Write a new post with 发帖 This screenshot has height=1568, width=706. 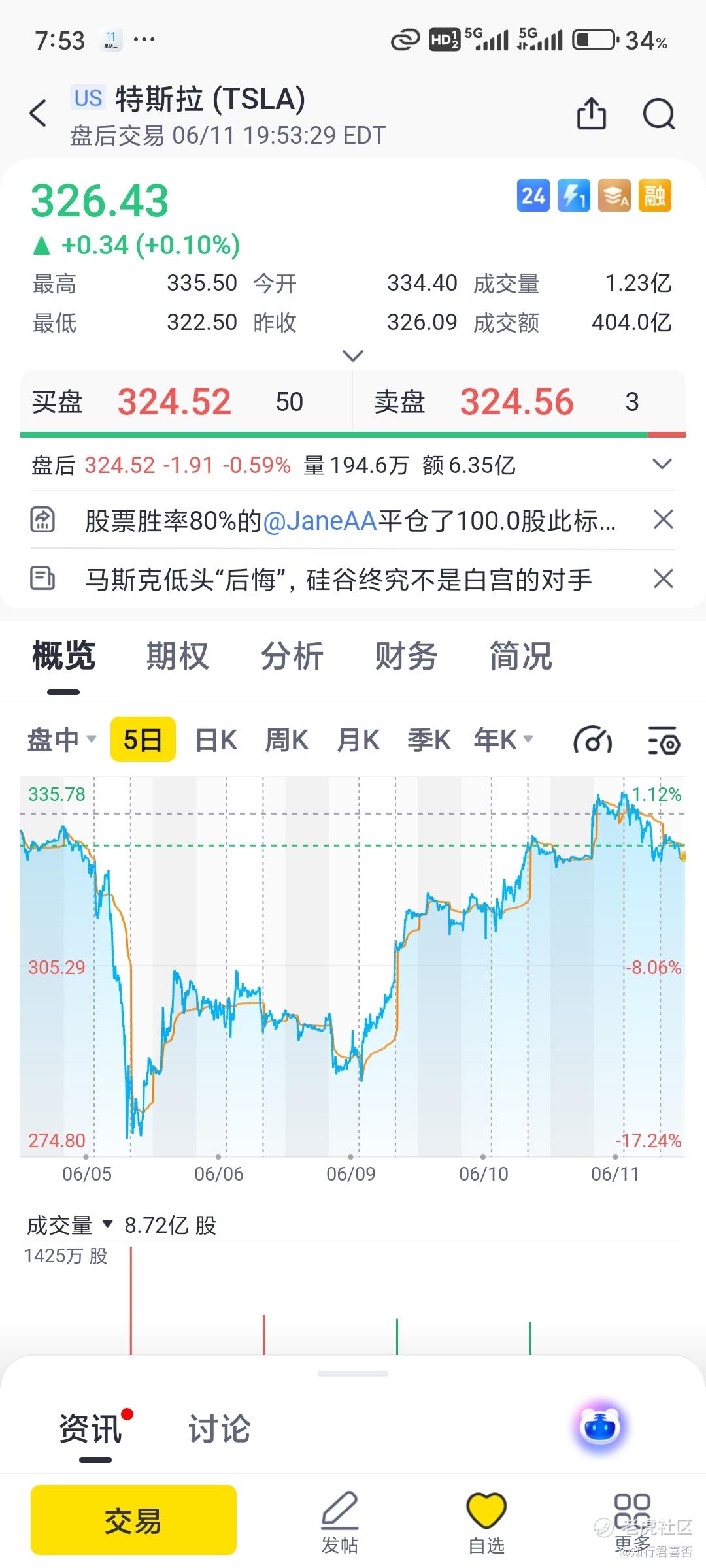coord(339,1522)
